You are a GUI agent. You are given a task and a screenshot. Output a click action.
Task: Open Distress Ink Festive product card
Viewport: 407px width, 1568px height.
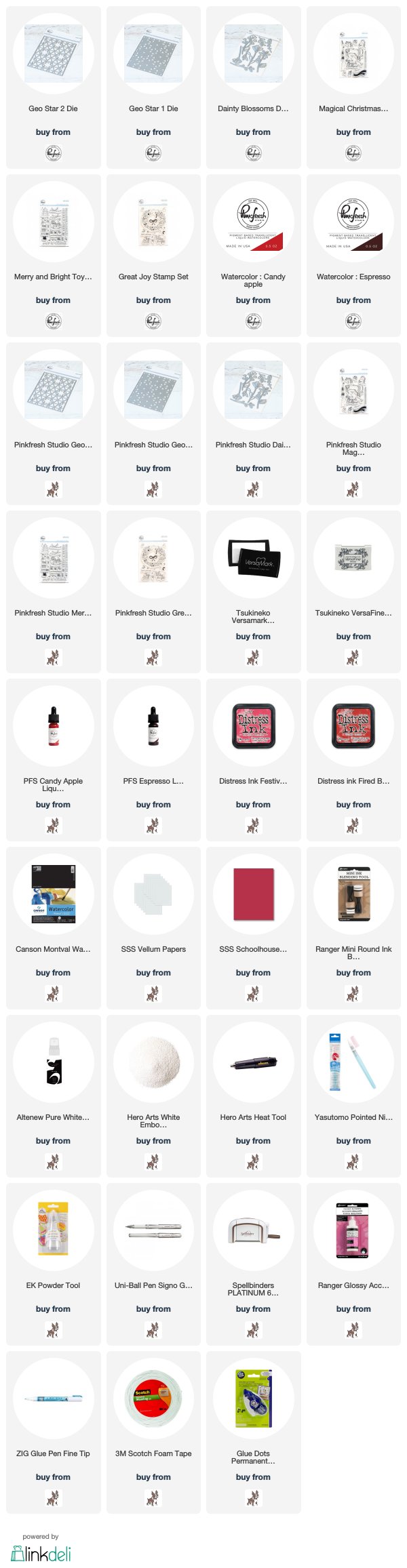coord(253,727)
